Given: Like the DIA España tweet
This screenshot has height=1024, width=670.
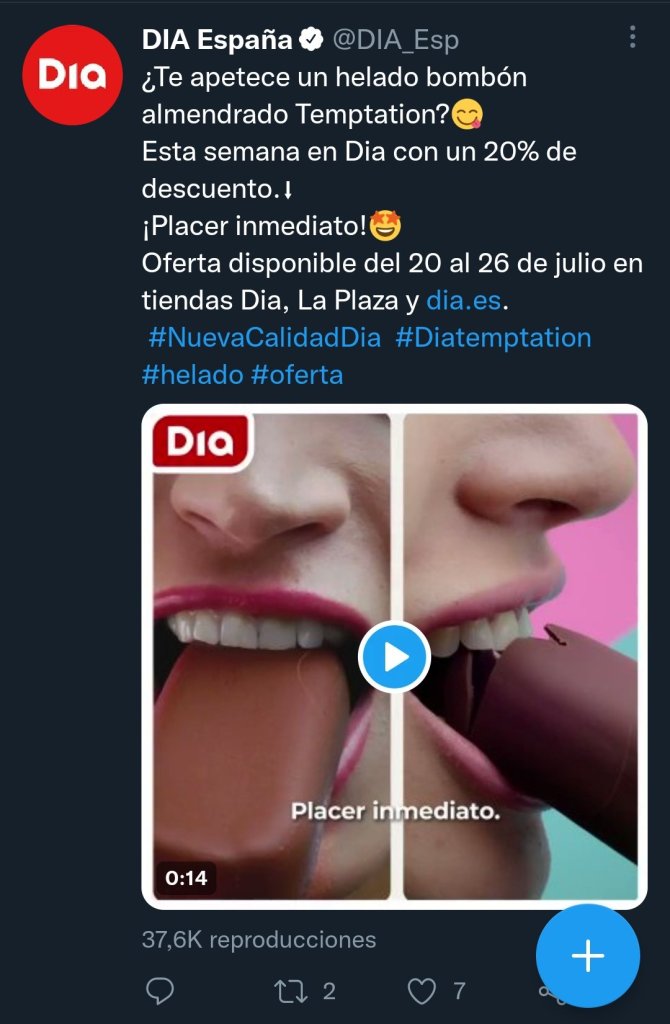Looking at the screenshot, I should (x=424, y=991).
